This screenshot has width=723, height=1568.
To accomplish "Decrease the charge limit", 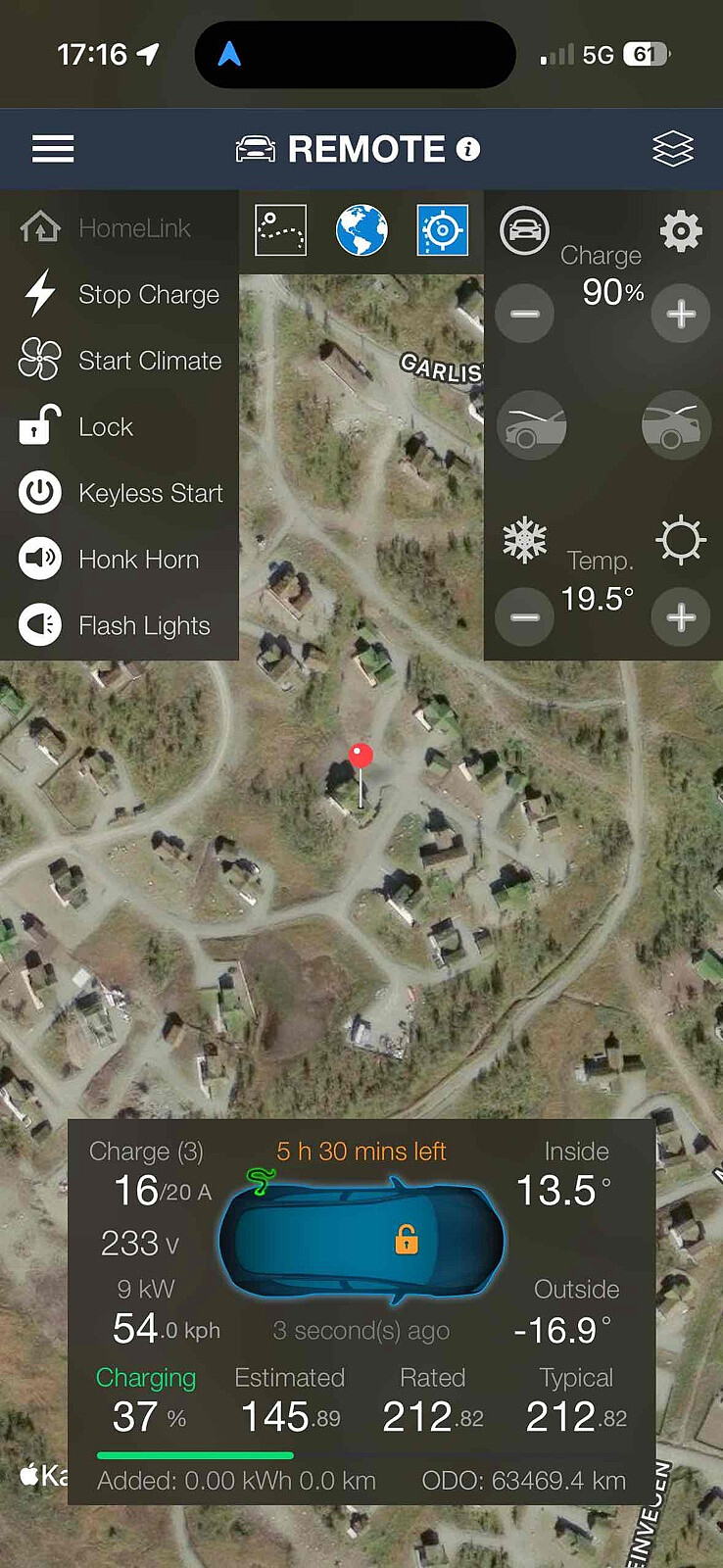I will point(525,314).
